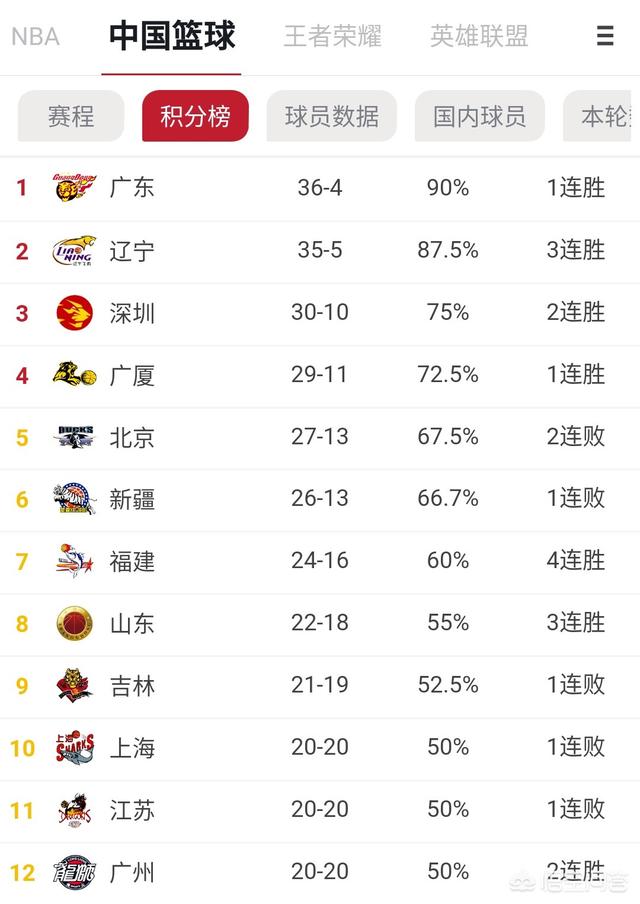Select the 中国篮球 tab
This screenshot has height=904, width=640.
tap(172, 37)
